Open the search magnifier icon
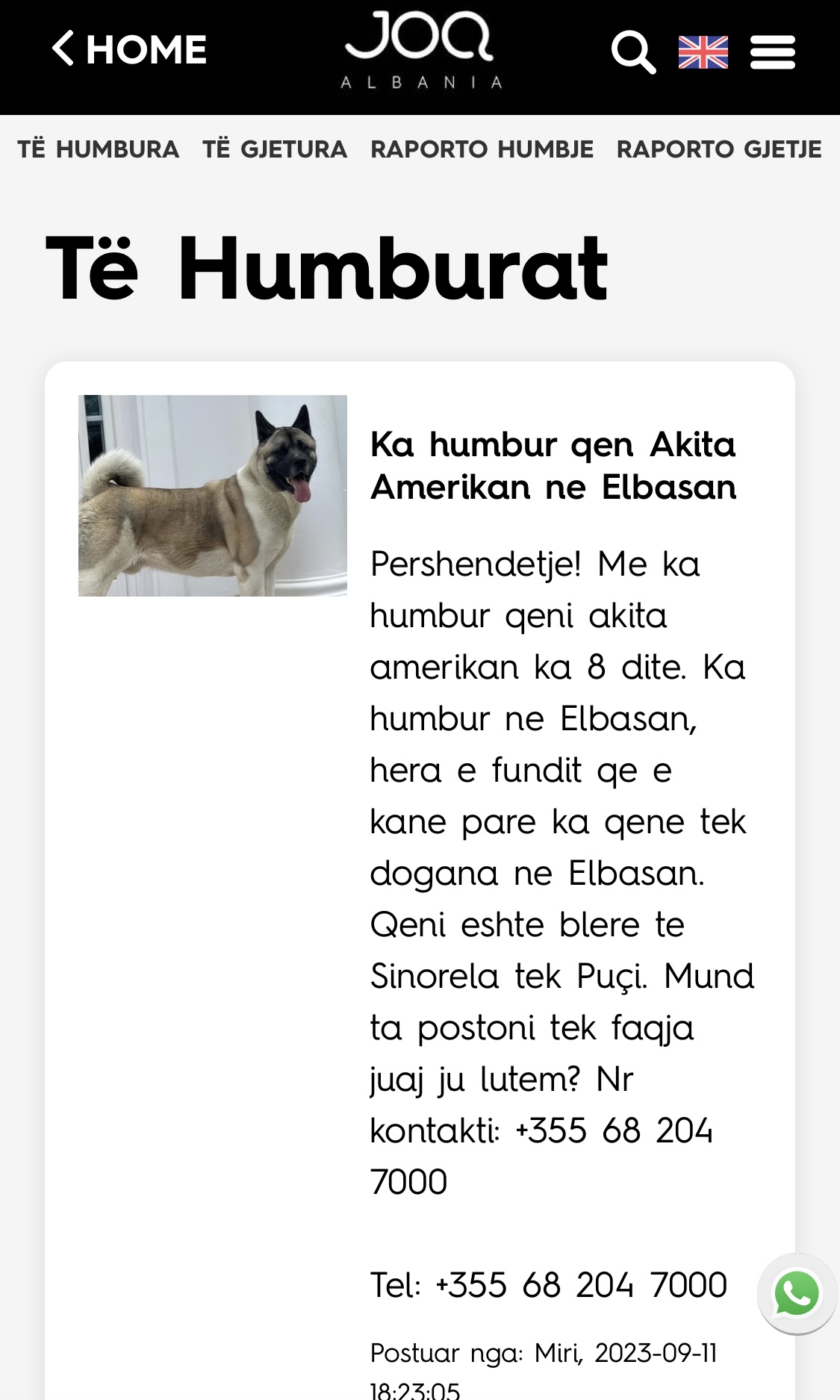The image size is (840, 1400). [633, 52]
